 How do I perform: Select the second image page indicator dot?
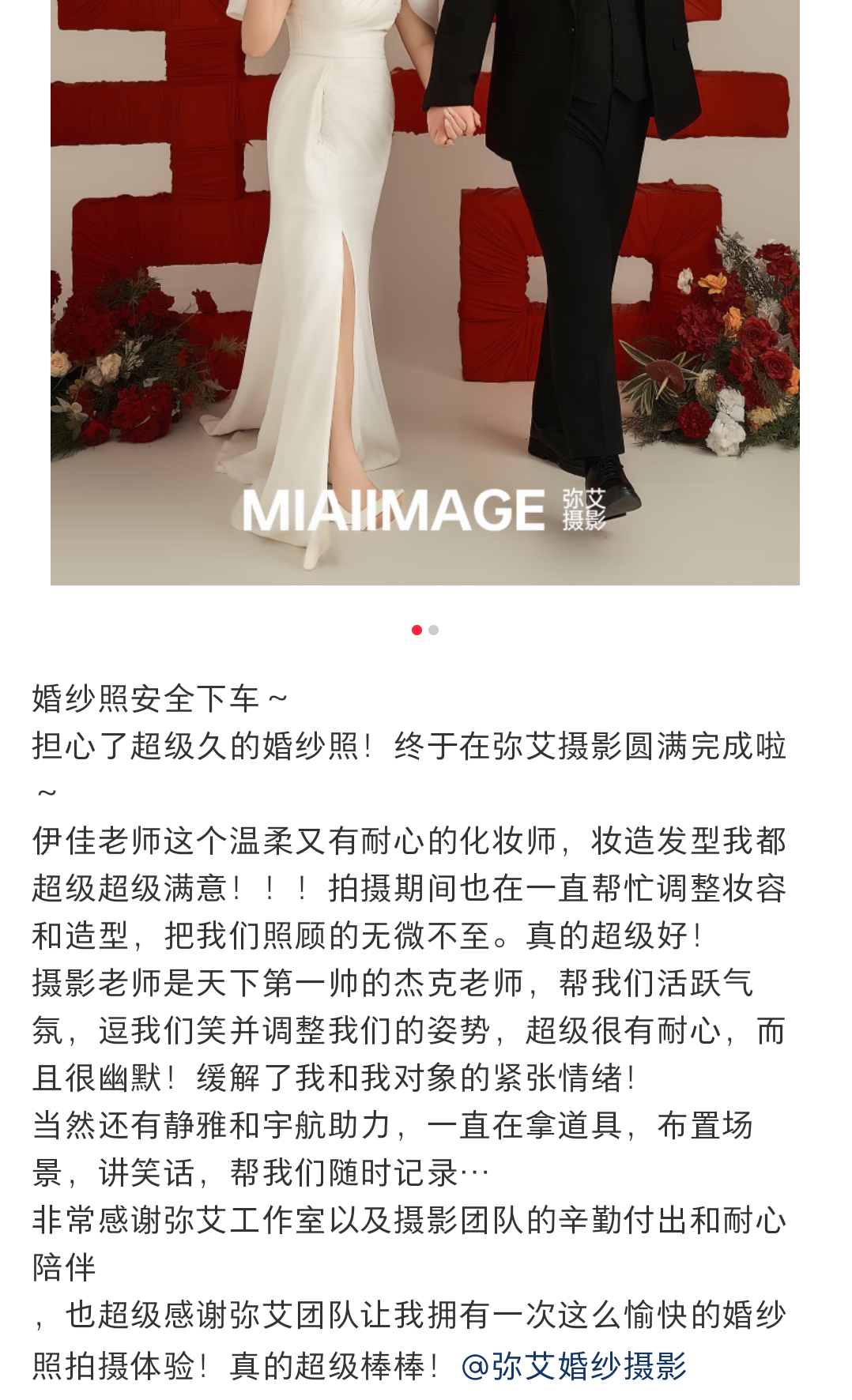pos(433,630)
